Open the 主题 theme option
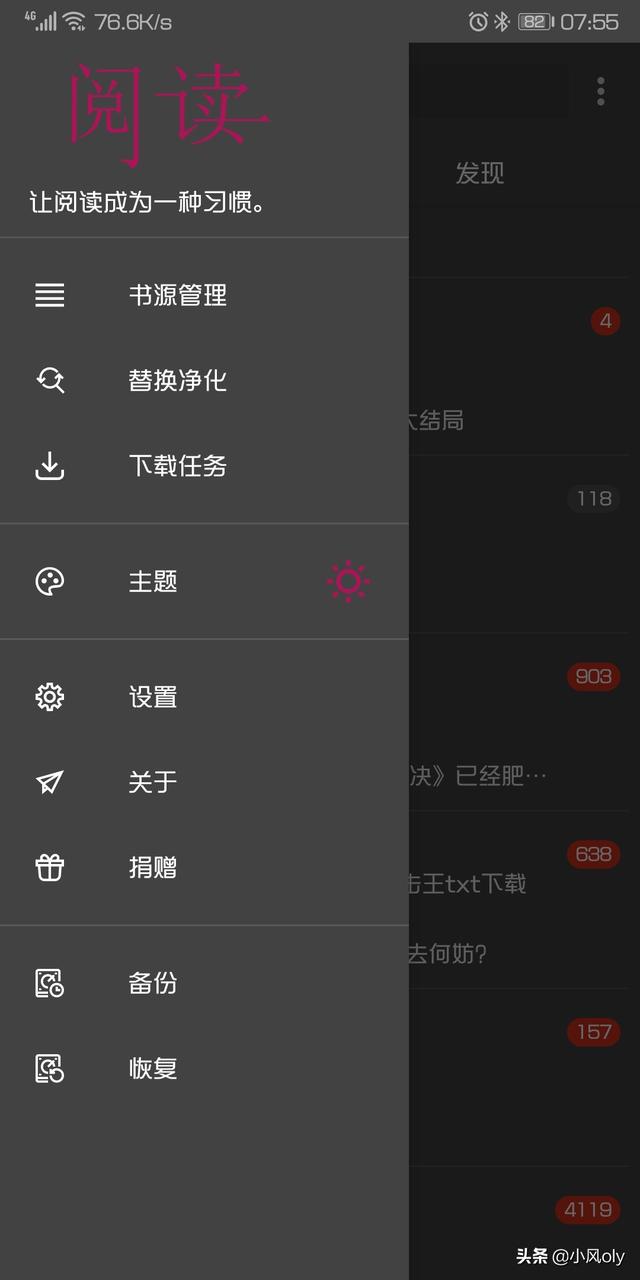640x1280 pixels. (x=153, y=582)
